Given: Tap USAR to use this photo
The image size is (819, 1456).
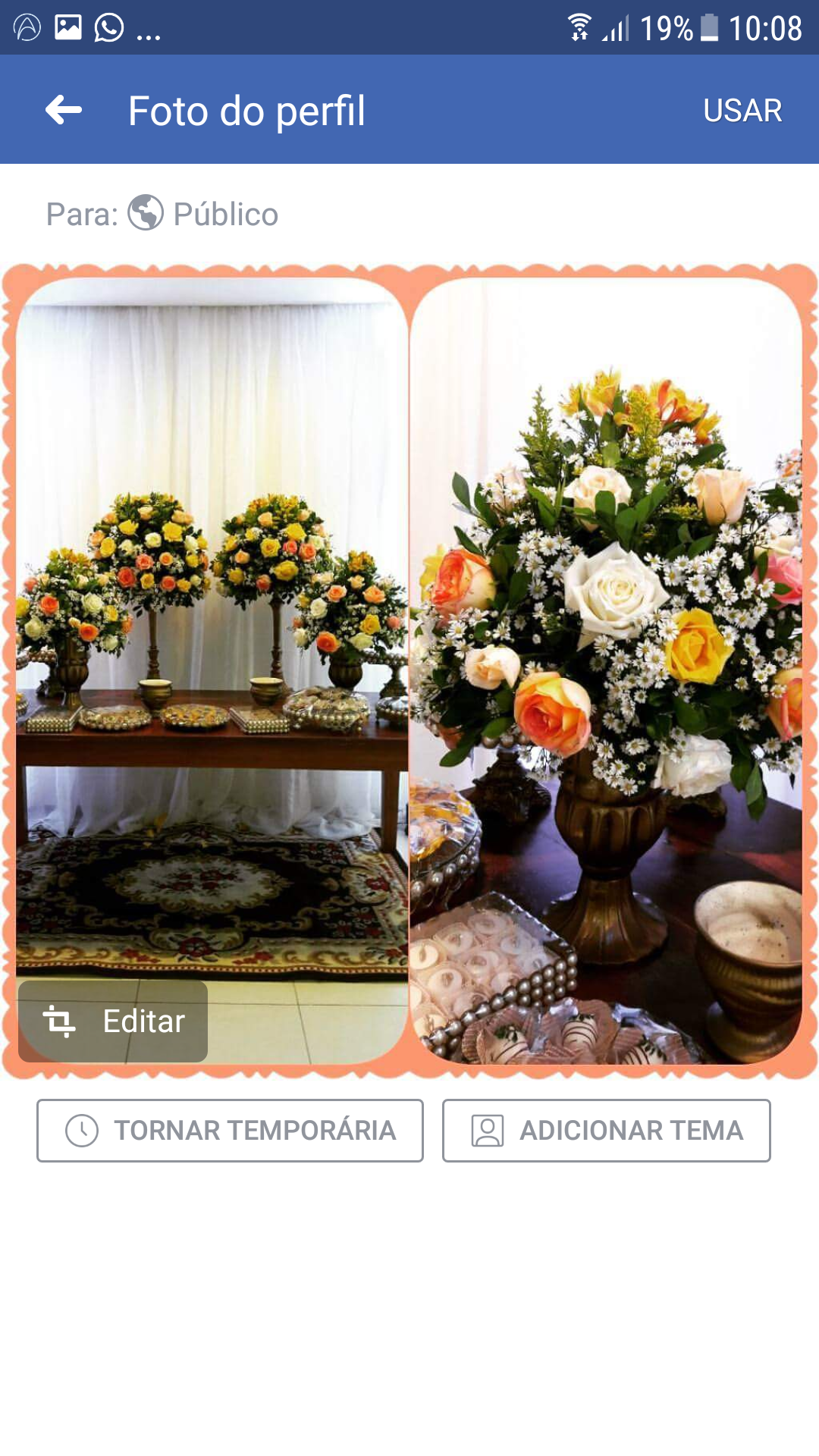Looking at the screenshot, I should pos(742,111).
